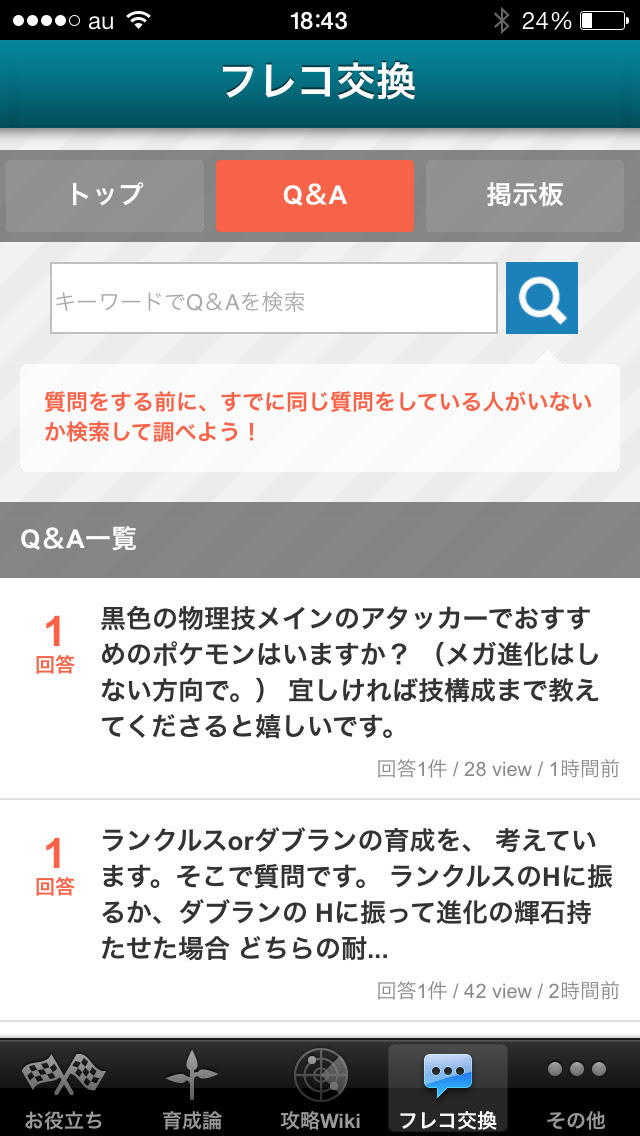
Task: Open the 掲示板 tab
Action: (x=525, y=196)
